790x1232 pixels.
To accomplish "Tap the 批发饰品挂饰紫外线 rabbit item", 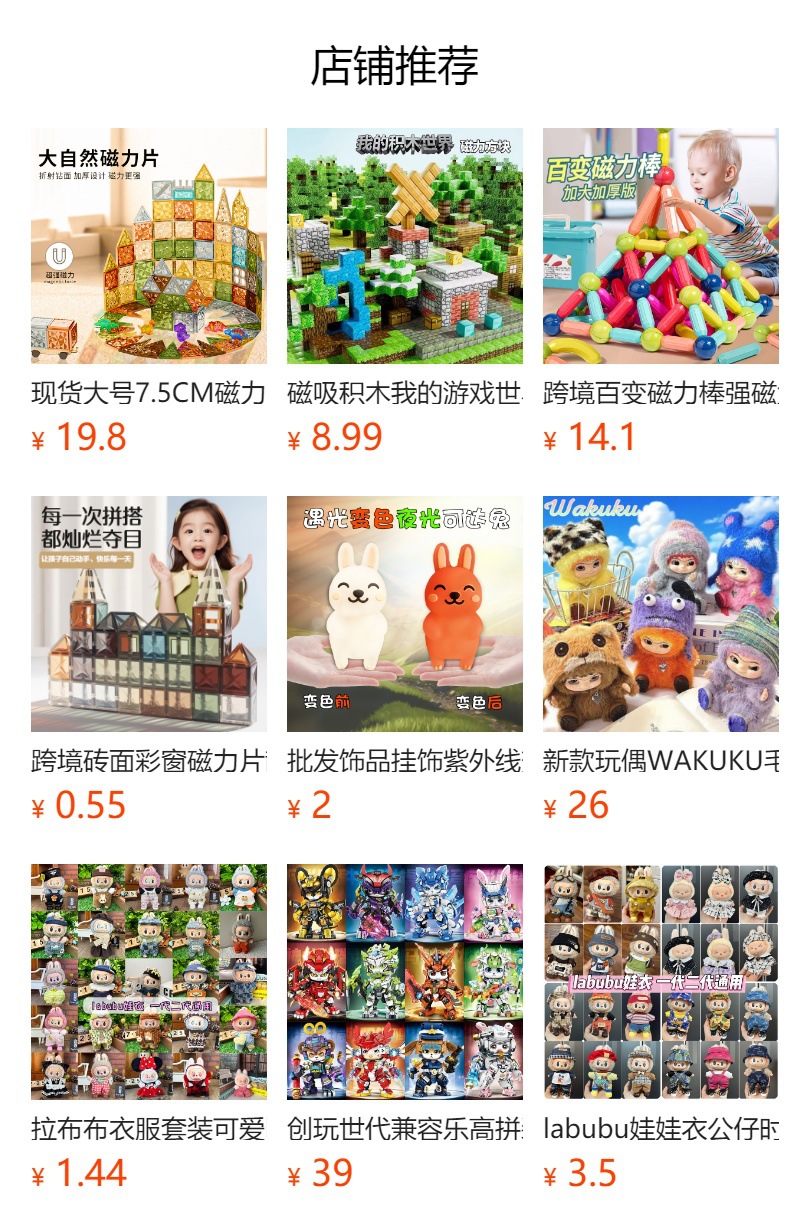I will click(405, 614).
